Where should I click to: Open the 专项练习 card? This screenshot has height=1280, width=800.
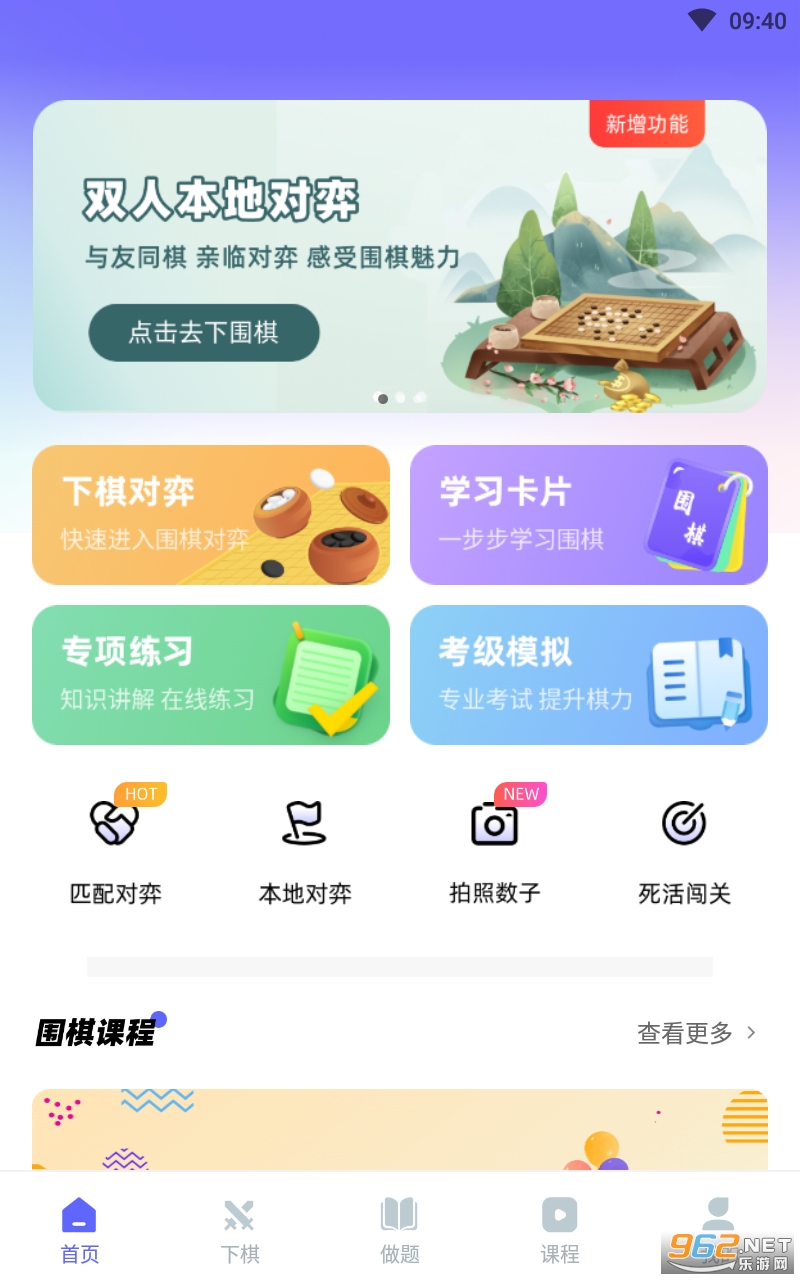pyautogui.click(x=211, y=675)
